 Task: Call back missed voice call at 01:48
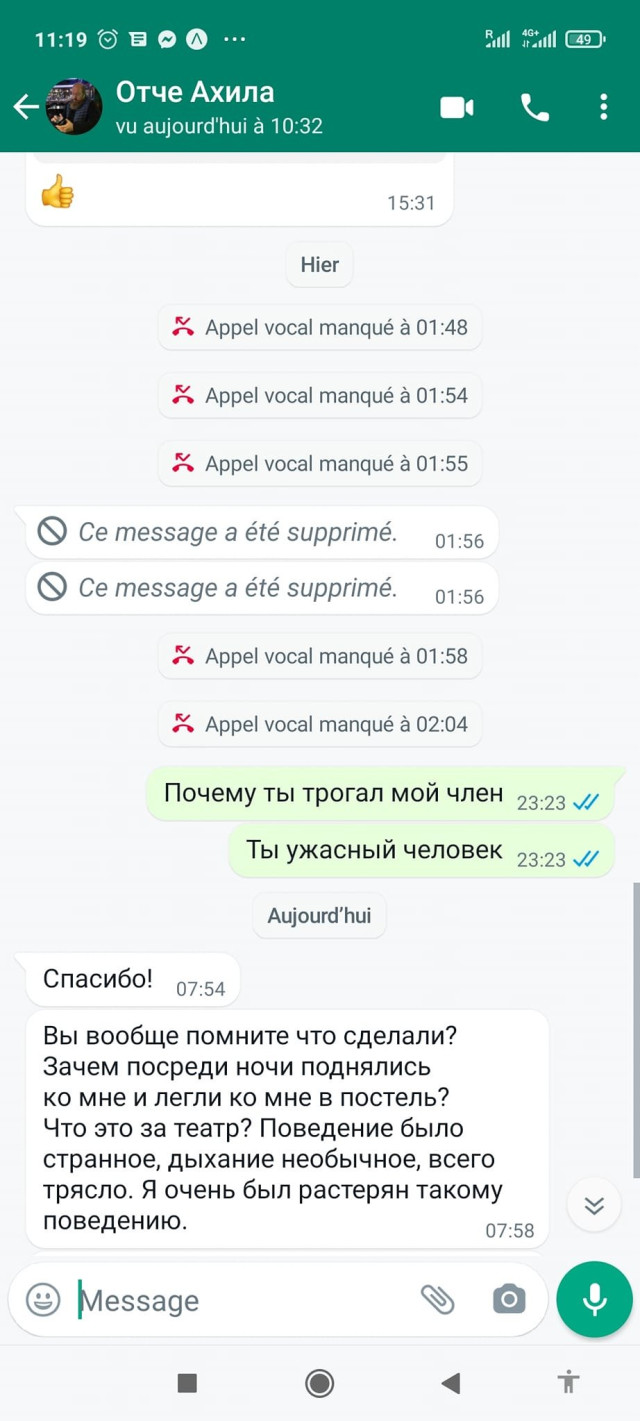click(320, 327)
